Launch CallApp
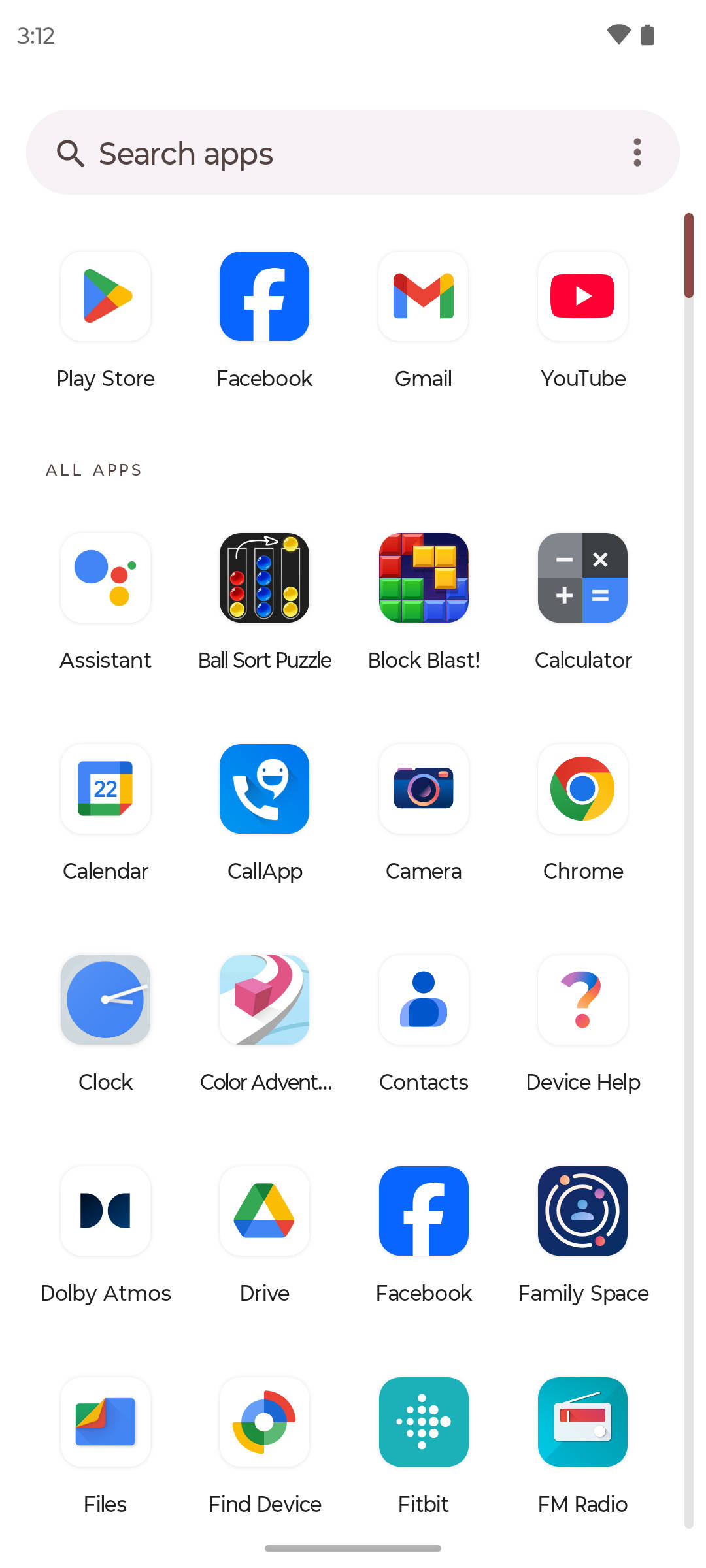Viewport: 706px width, 1568px height. 264,789
